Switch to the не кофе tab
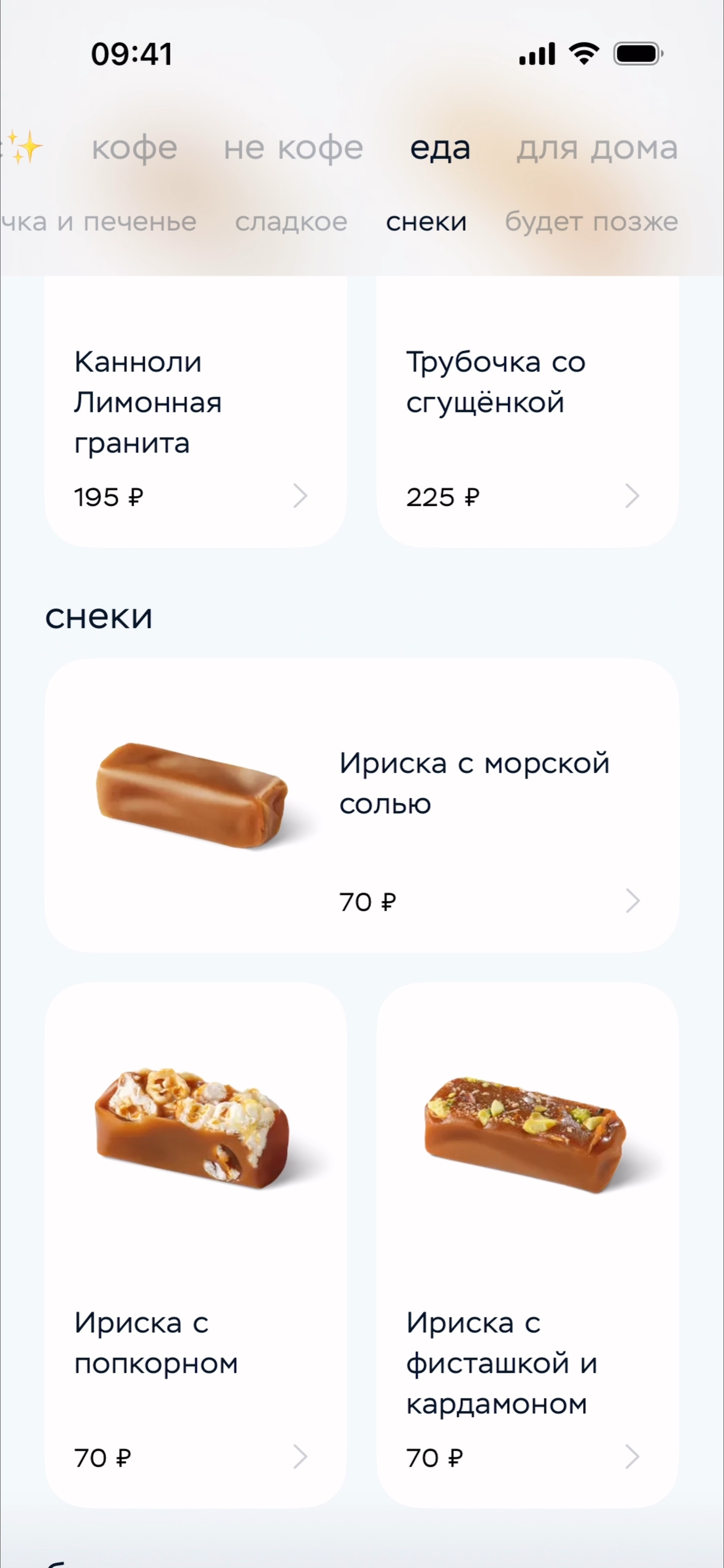This screenshot has width=724, height=1568. [x=293, y=148]
